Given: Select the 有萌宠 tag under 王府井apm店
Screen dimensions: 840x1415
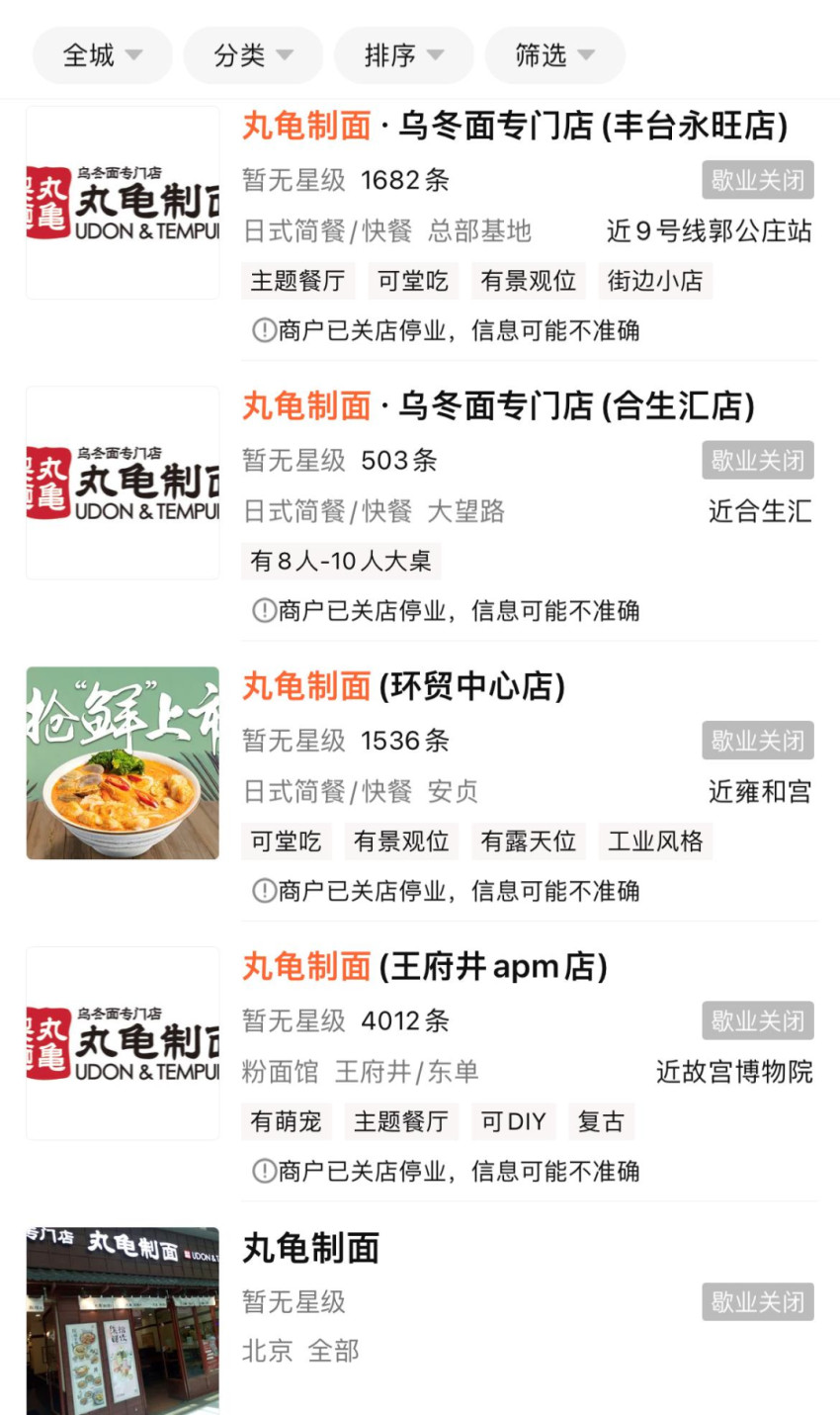Looking at the screenshot, I should pos(287,1120).
